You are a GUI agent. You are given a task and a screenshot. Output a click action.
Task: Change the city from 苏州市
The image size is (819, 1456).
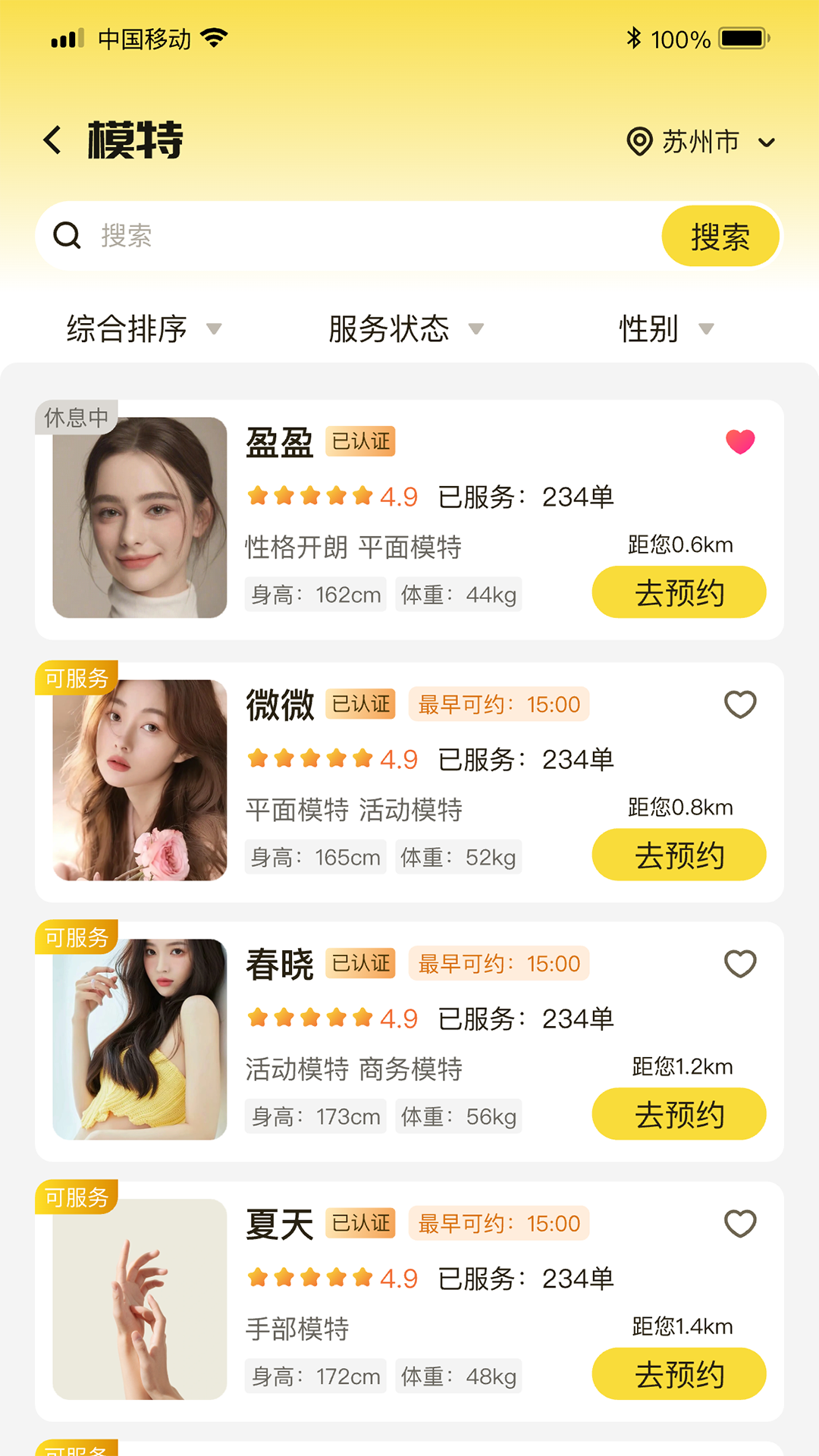[x=701, y=142]
